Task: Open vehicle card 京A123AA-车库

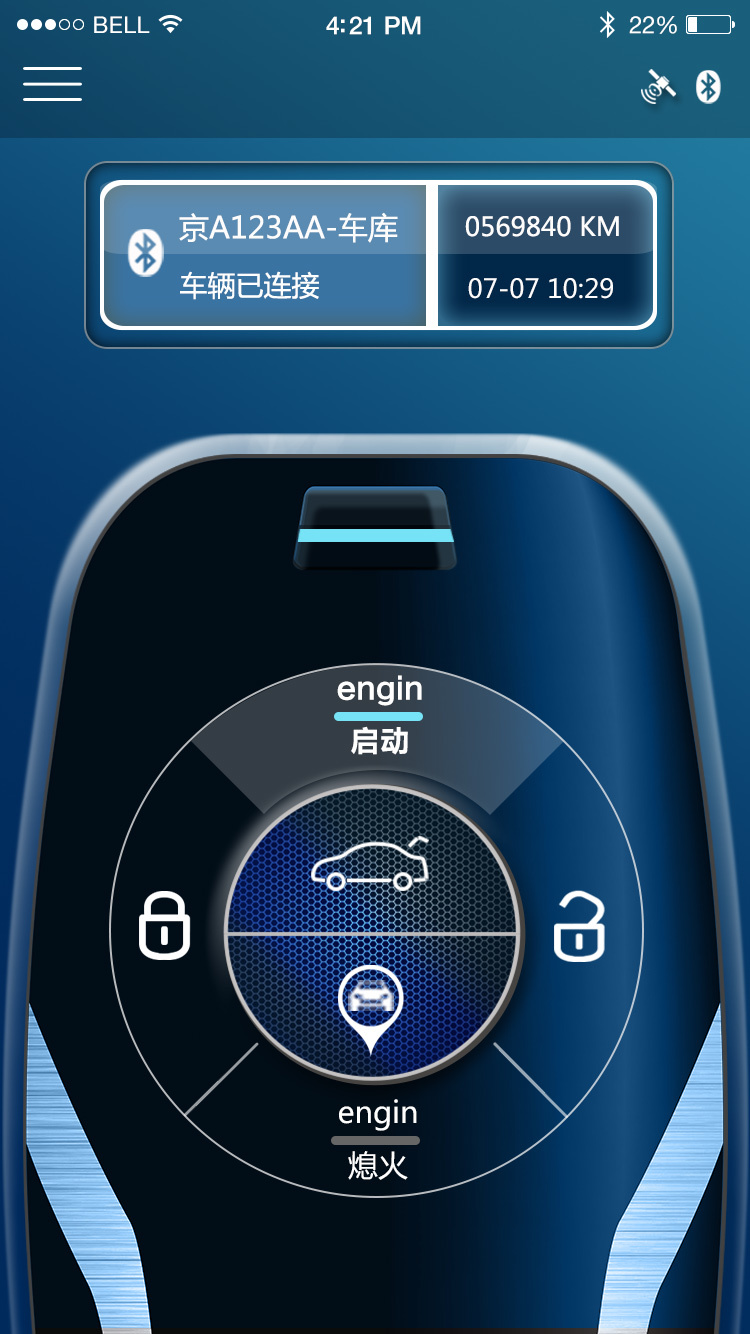Action: 265,255
